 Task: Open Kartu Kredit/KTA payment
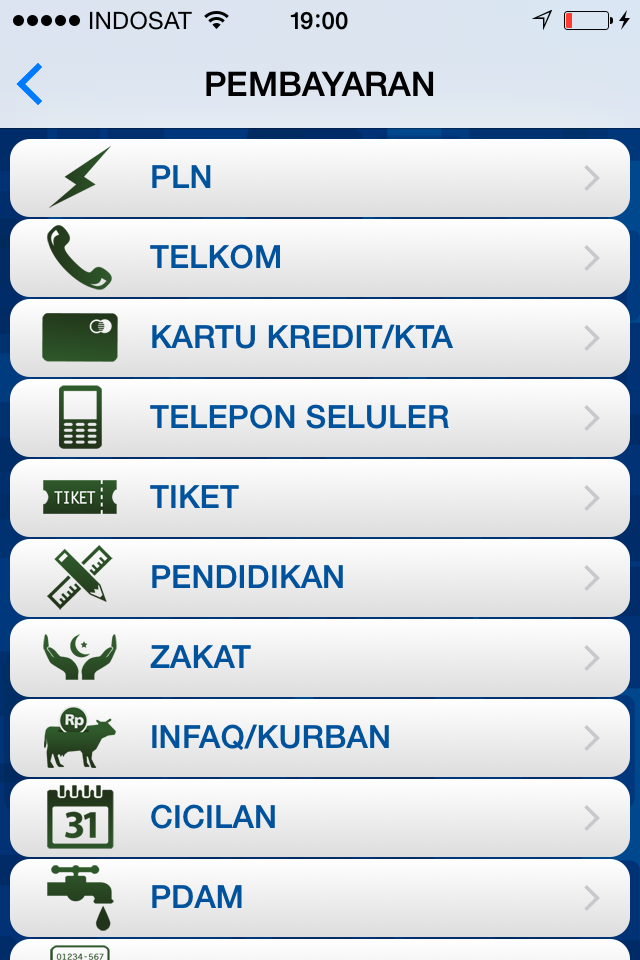point(320,338)
